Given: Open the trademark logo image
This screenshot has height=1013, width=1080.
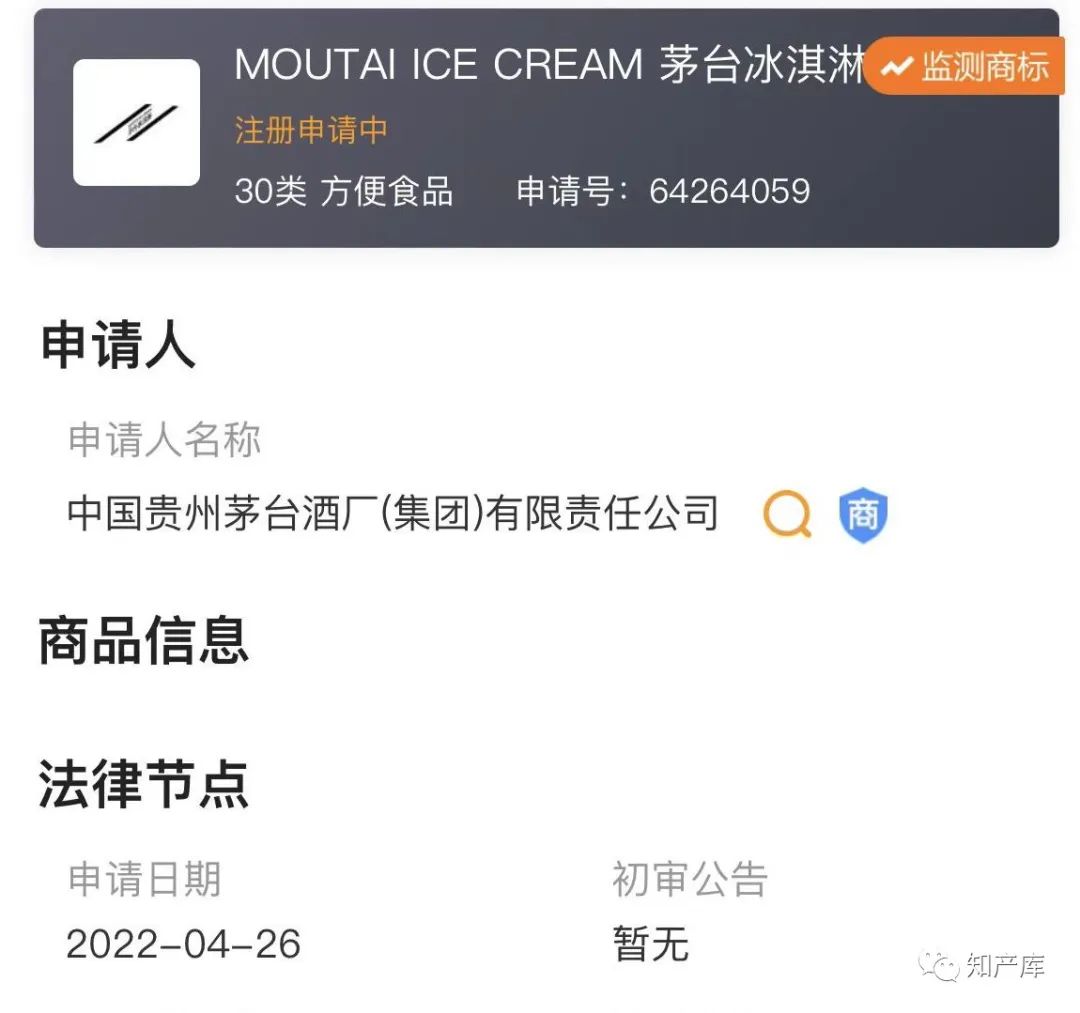Looking at the screenshot, I should coord(136,123).
